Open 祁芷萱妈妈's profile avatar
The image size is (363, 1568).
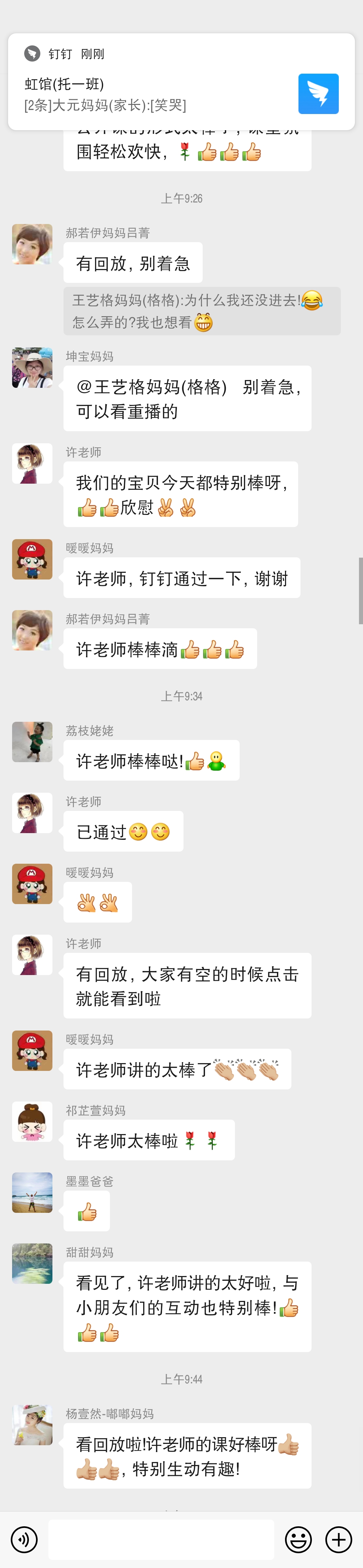tap(32, 1122)
